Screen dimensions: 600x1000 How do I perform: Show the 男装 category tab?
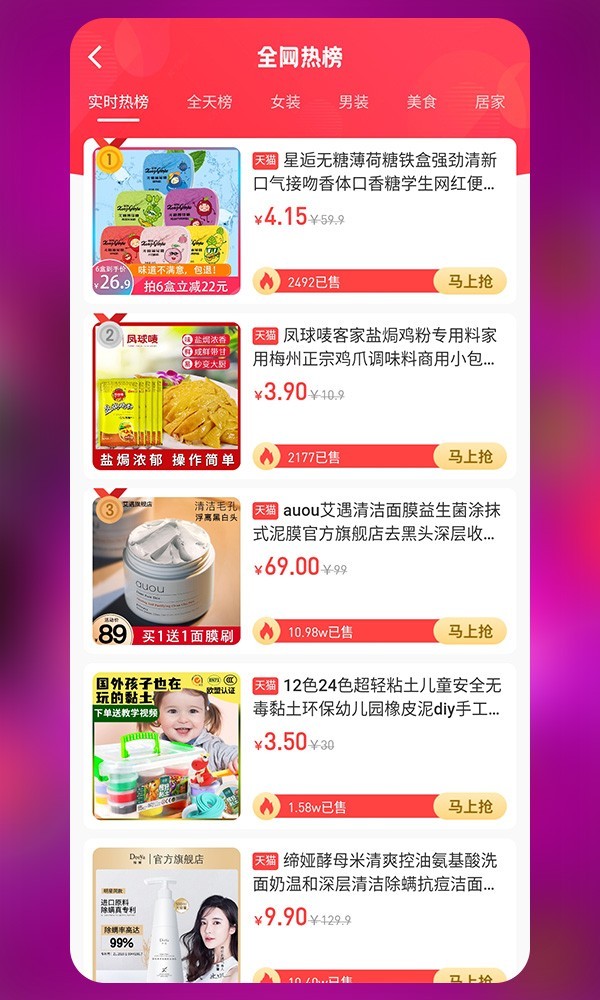(353, 102)
